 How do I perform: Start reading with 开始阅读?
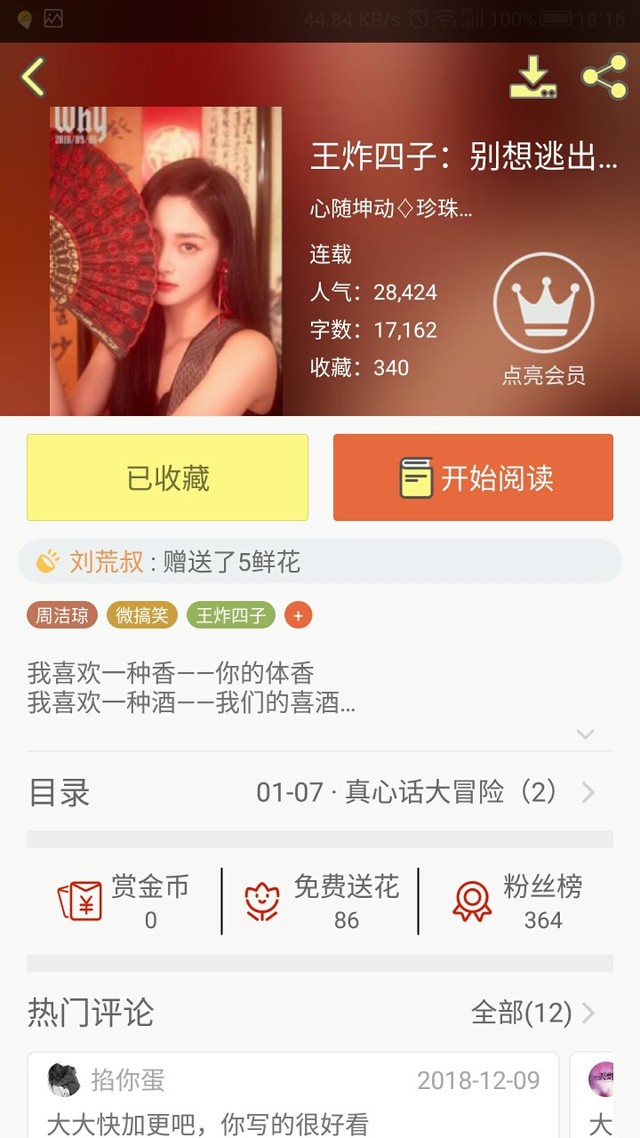pyautogui.click(x=473, y=478)
